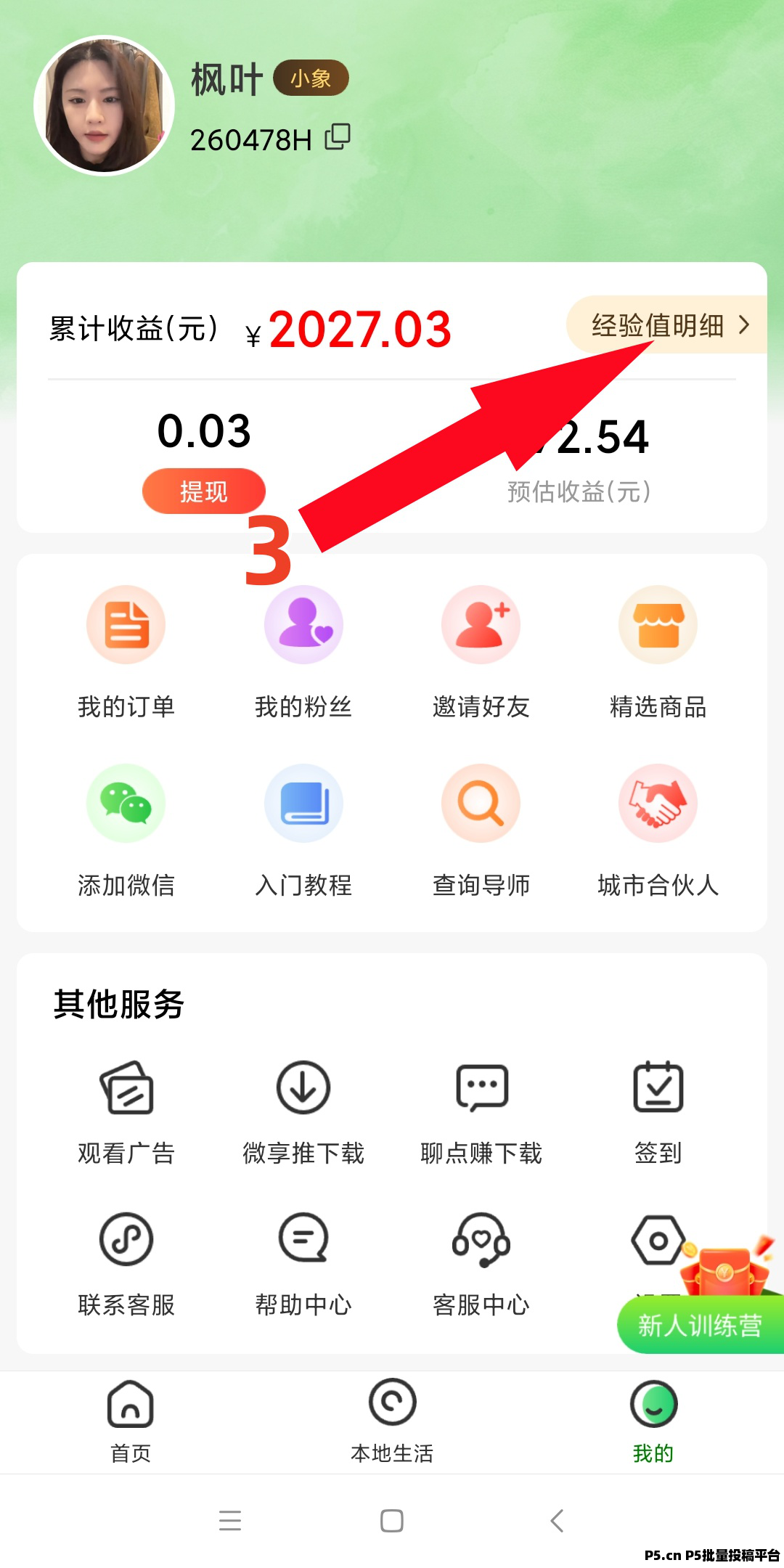Switch to the 首页 tab
The width and height of the screenshot is (784, 1568).
[131, 1421]
